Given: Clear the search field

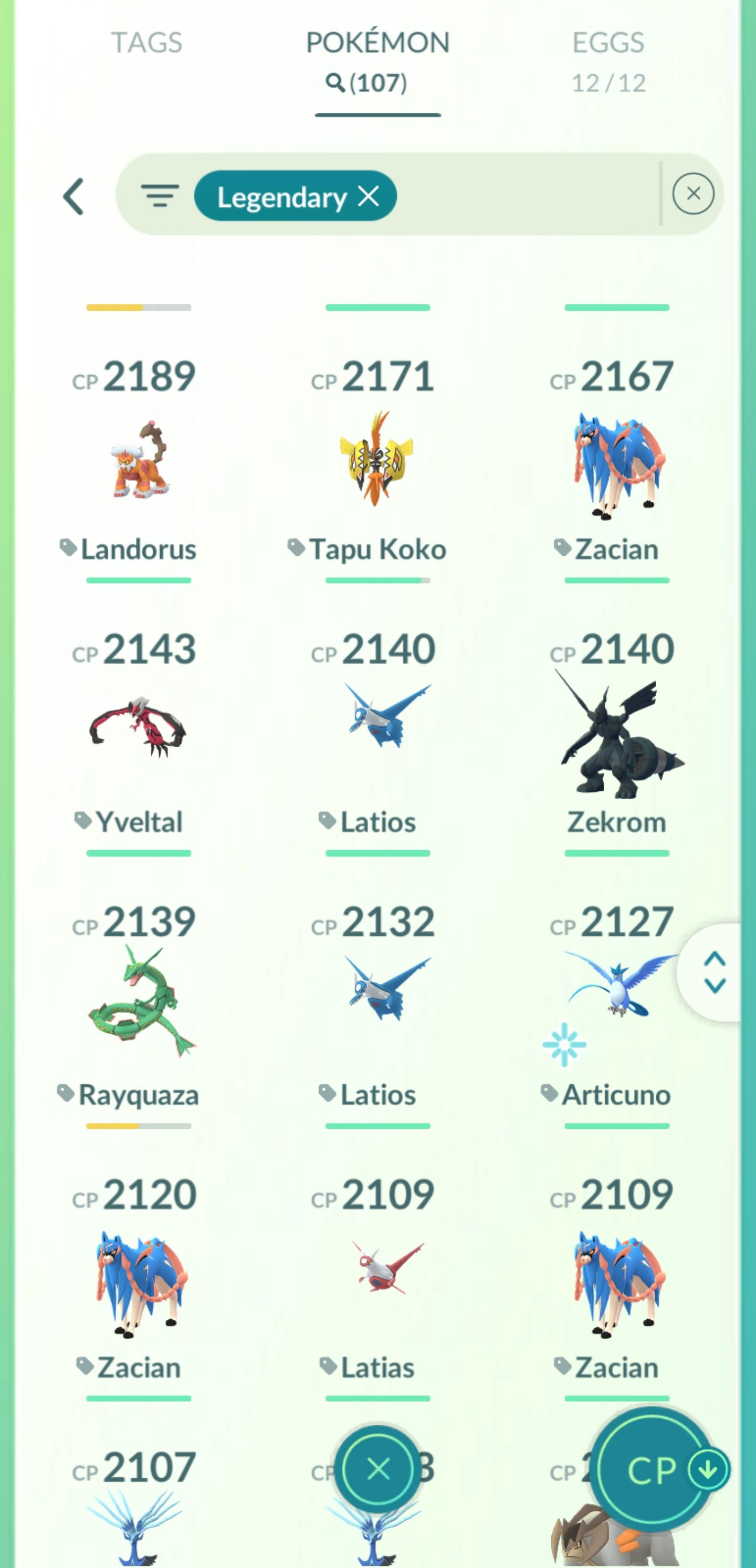Looking at the screenshot, I should tap(692, 194).
